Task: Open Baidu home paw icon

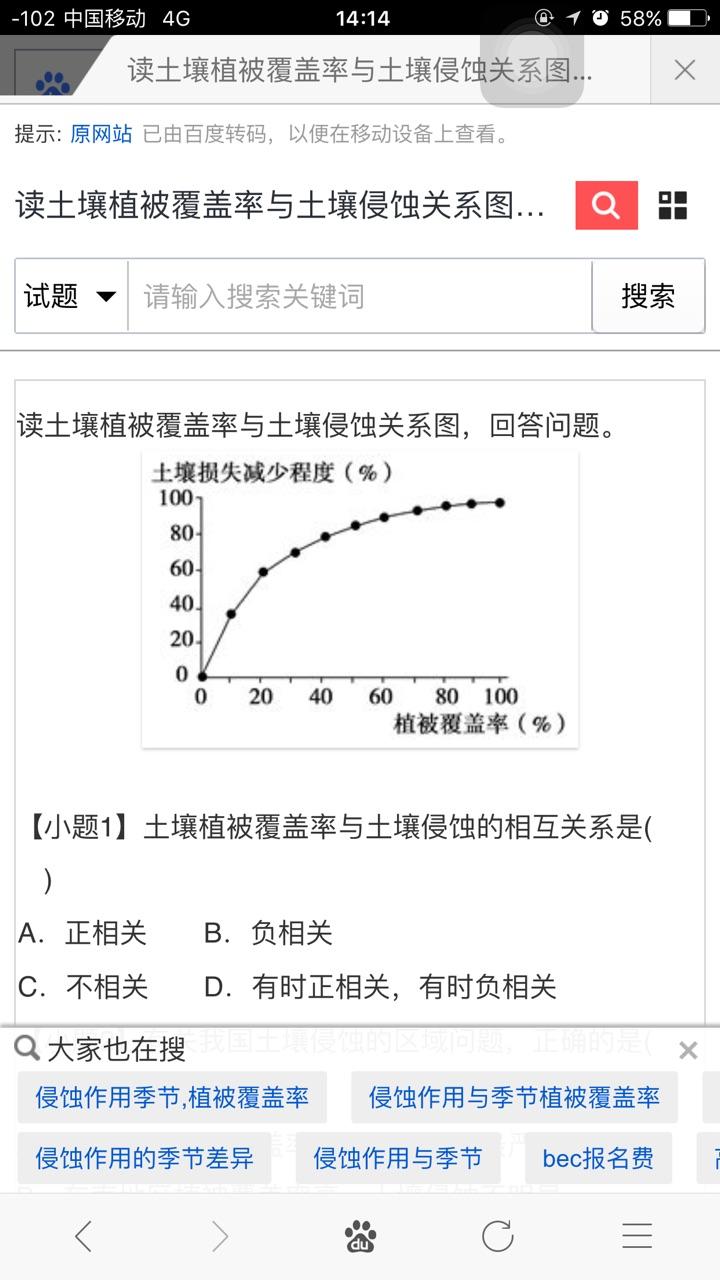Action: pos(360,1237)
